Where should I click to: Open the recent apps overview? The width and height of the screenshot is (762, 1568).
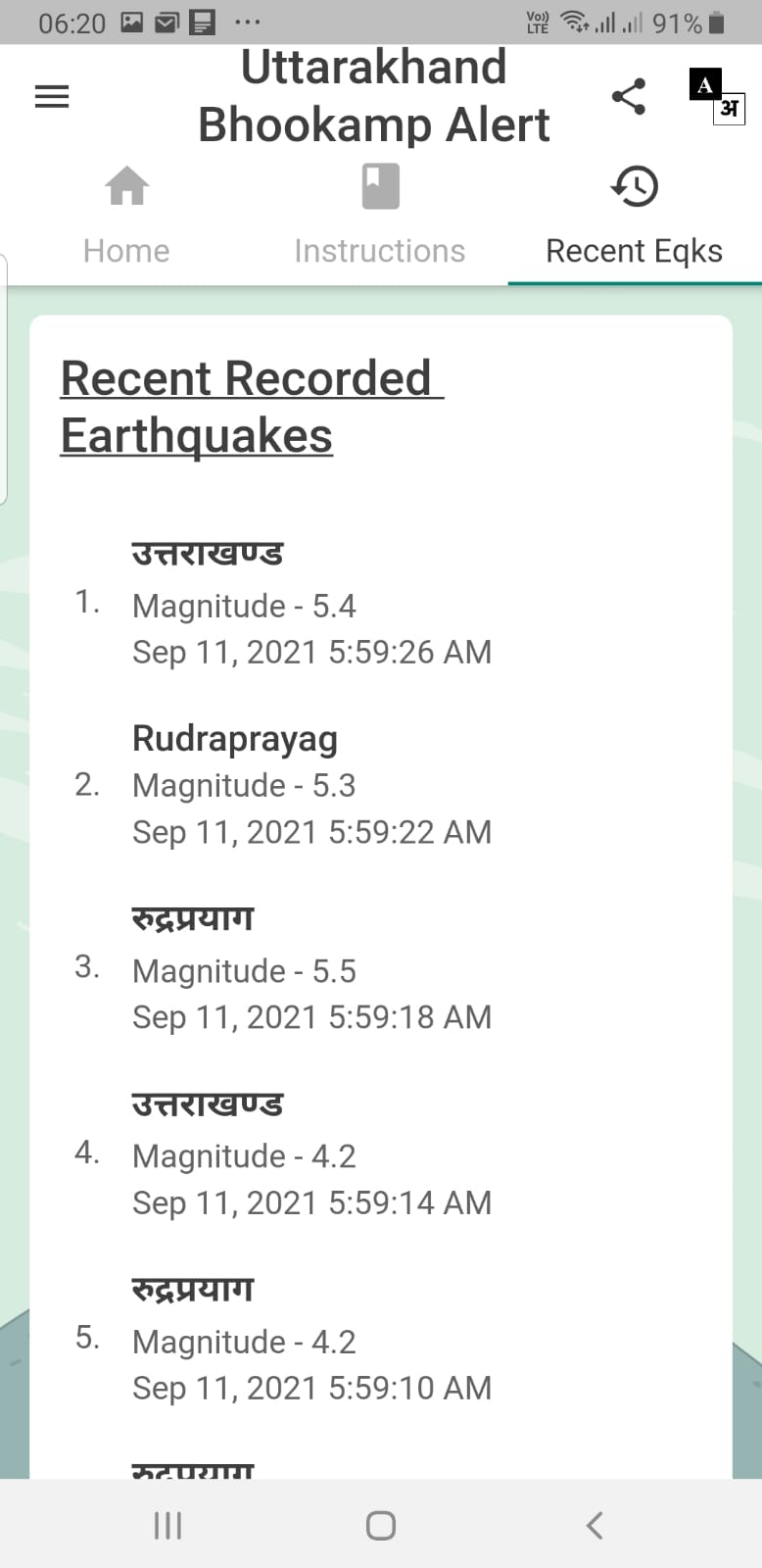point(167,1525)
